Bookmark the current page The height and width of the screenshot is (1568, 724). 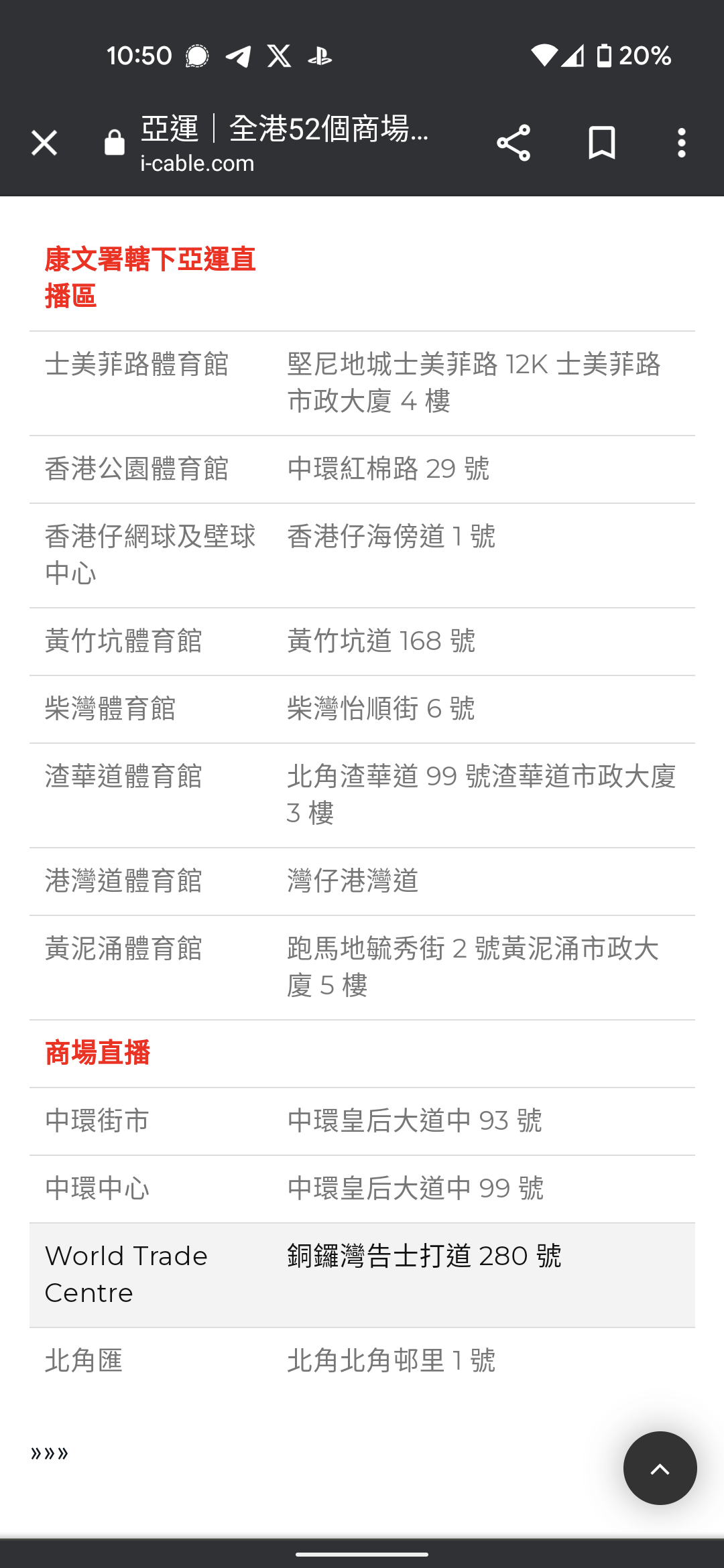click(x=601, y=143)
